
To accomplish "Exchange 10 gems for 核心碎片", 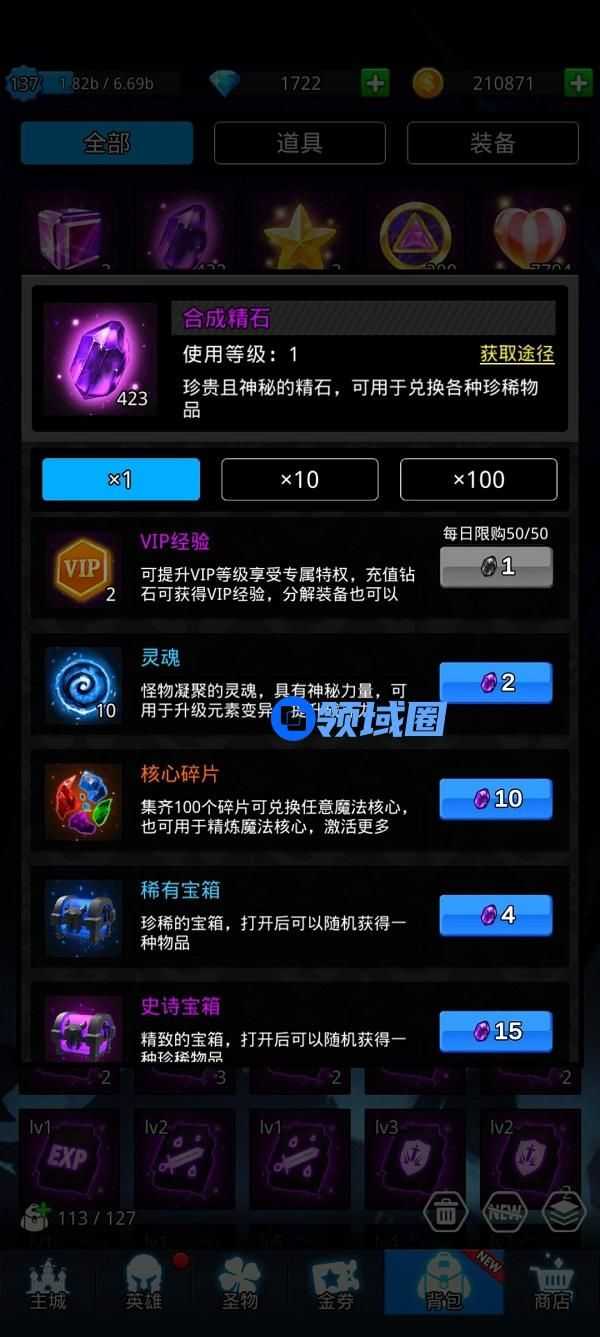I will [x=496, y=799].
